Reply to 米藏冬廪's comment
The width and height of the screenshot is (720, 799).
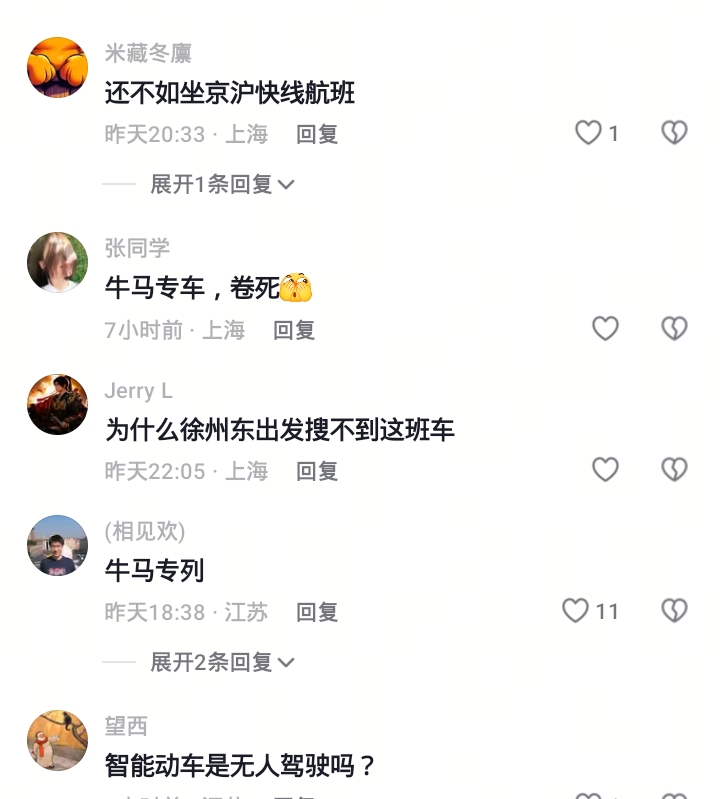coord(317,134)
